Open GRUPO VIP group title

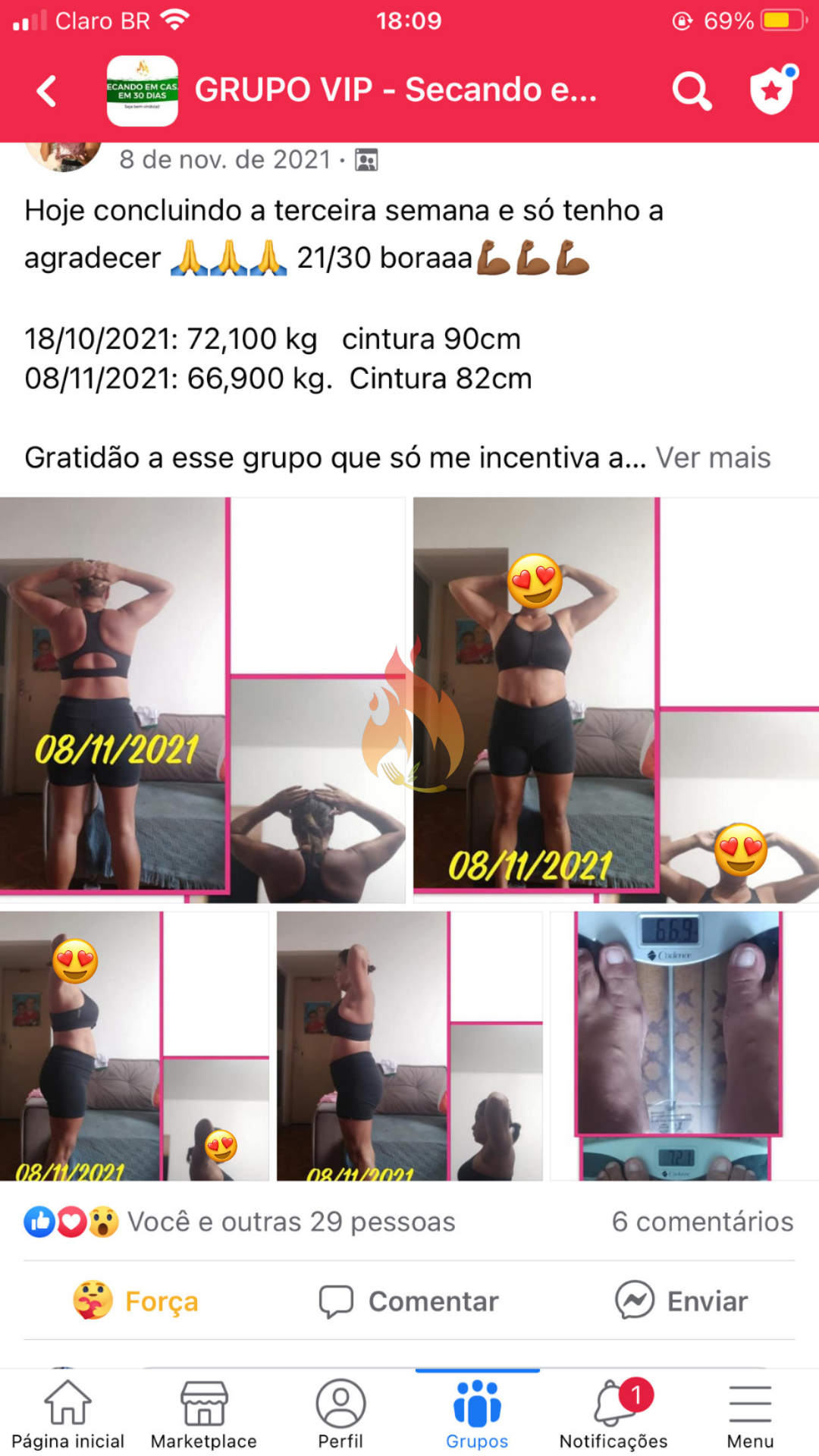394,90
